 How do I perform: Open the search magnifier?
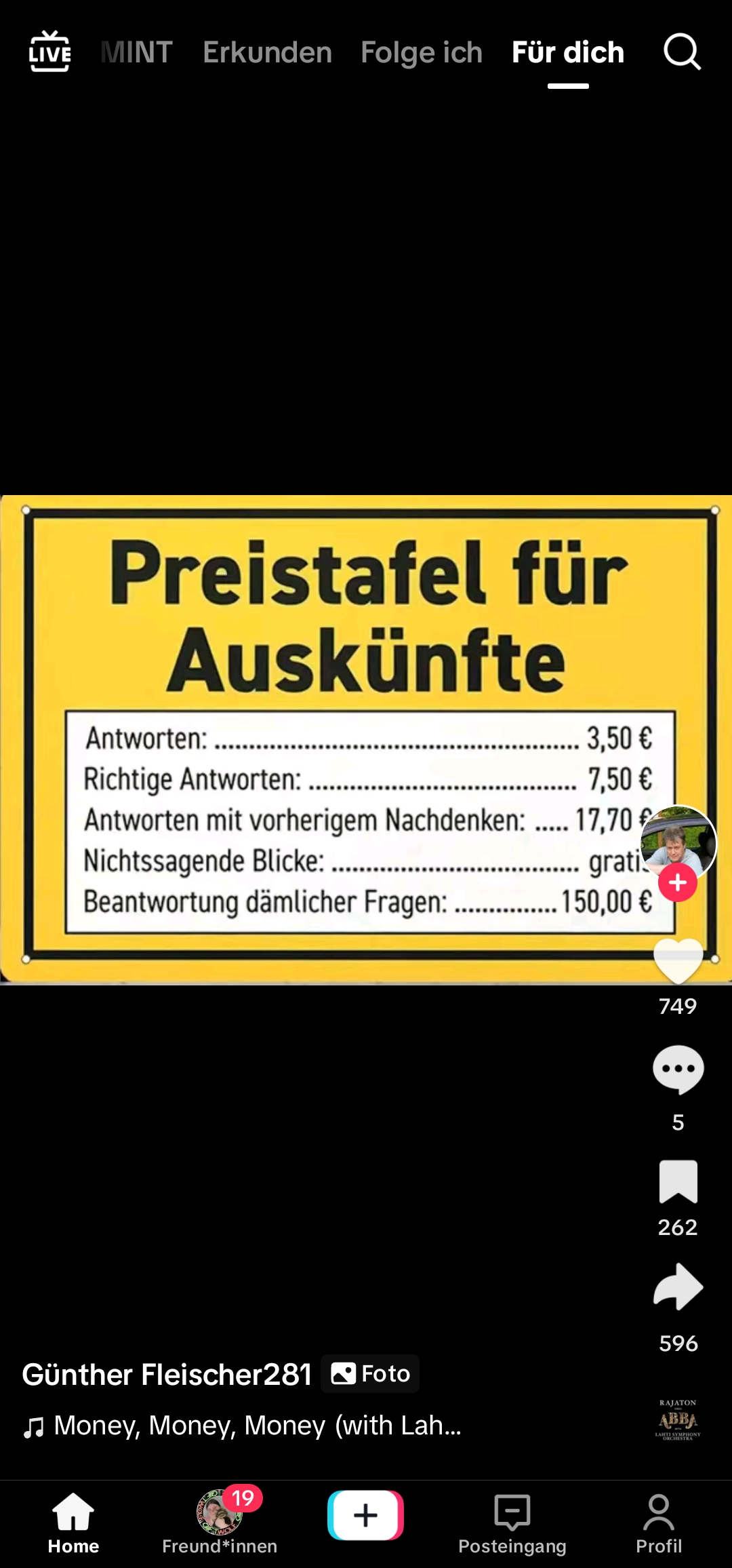[x=681, y=52]
